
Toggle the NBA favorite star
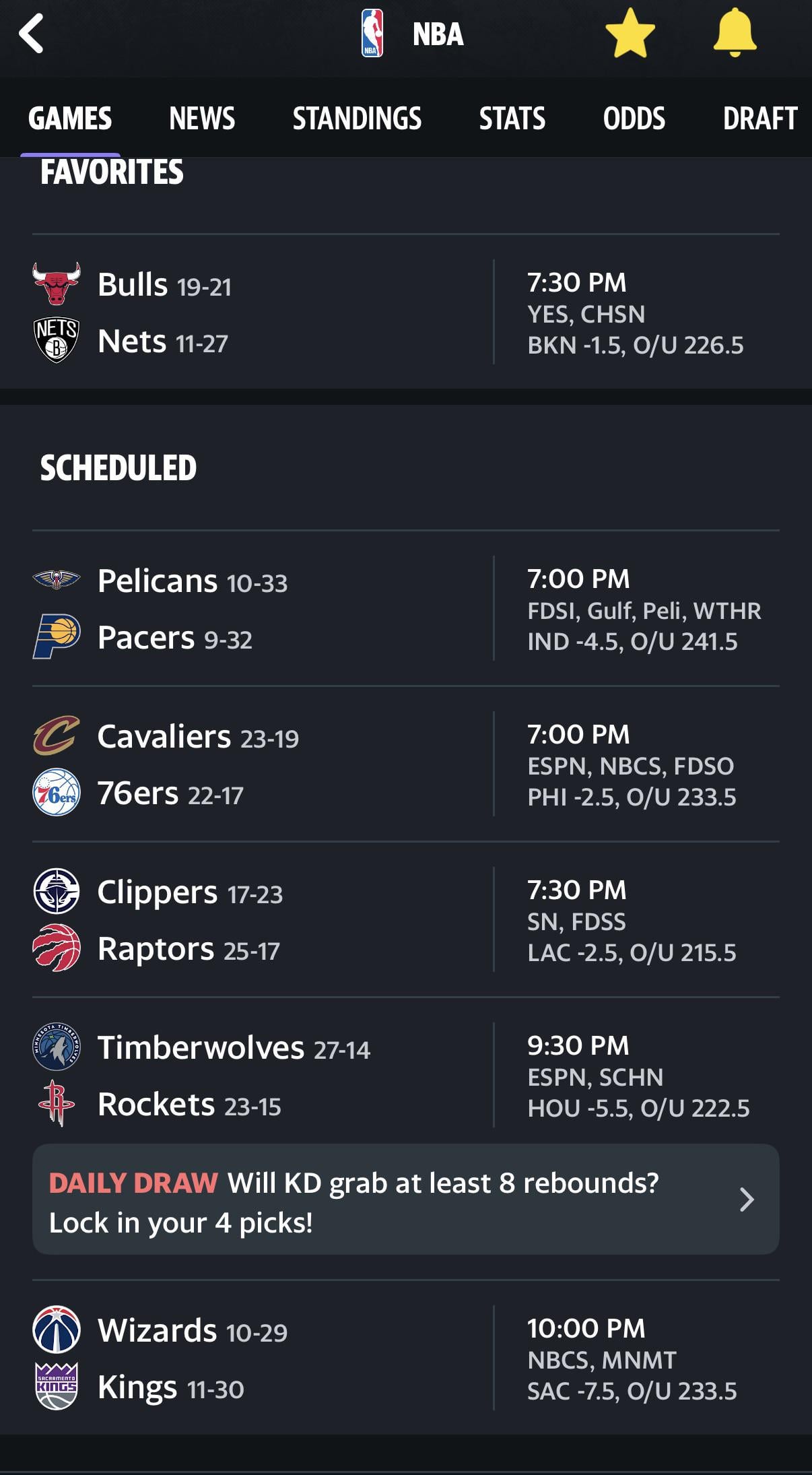(630, 34)
